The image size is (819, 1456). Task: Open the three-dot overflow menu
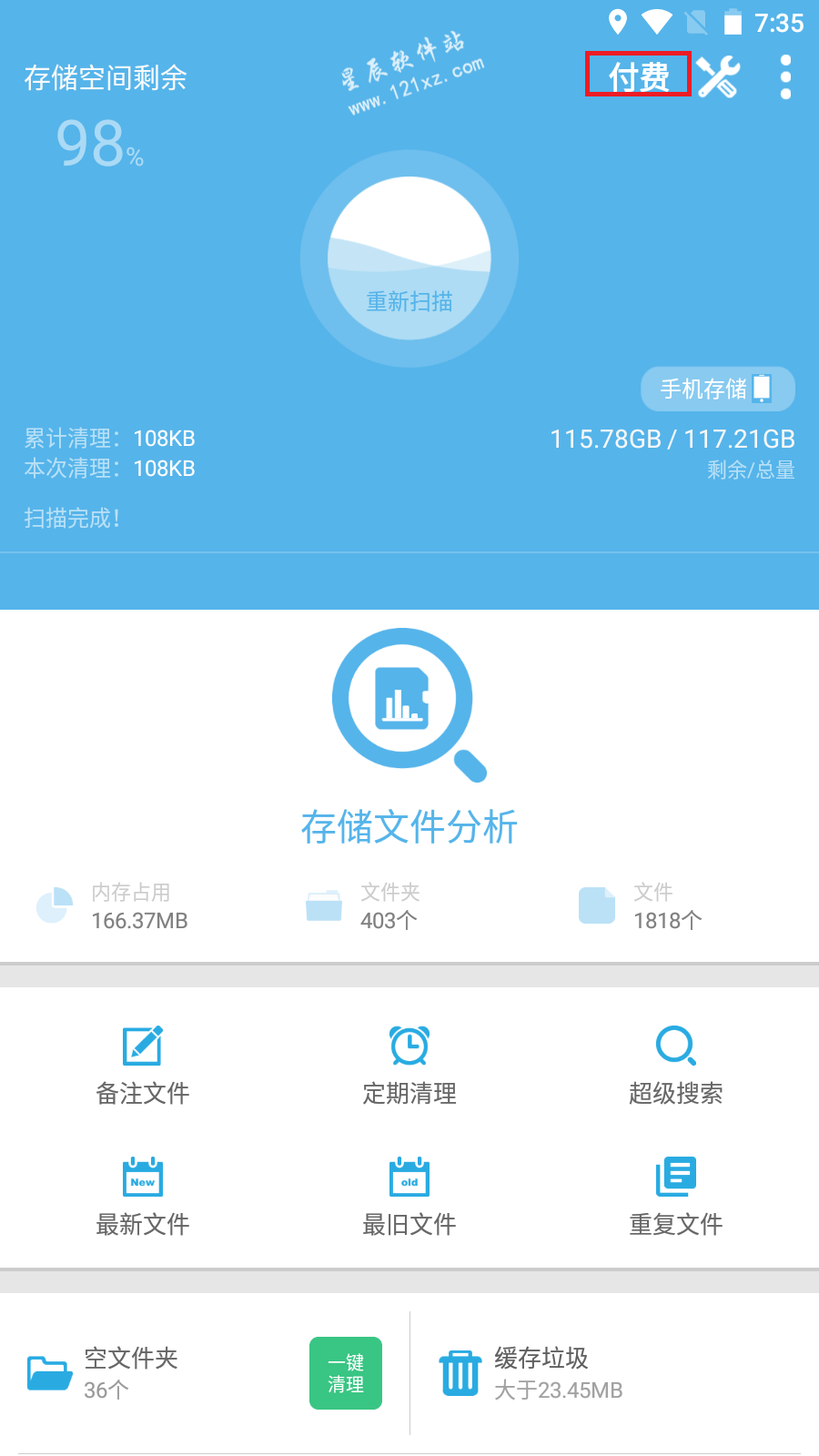(785, 76)
